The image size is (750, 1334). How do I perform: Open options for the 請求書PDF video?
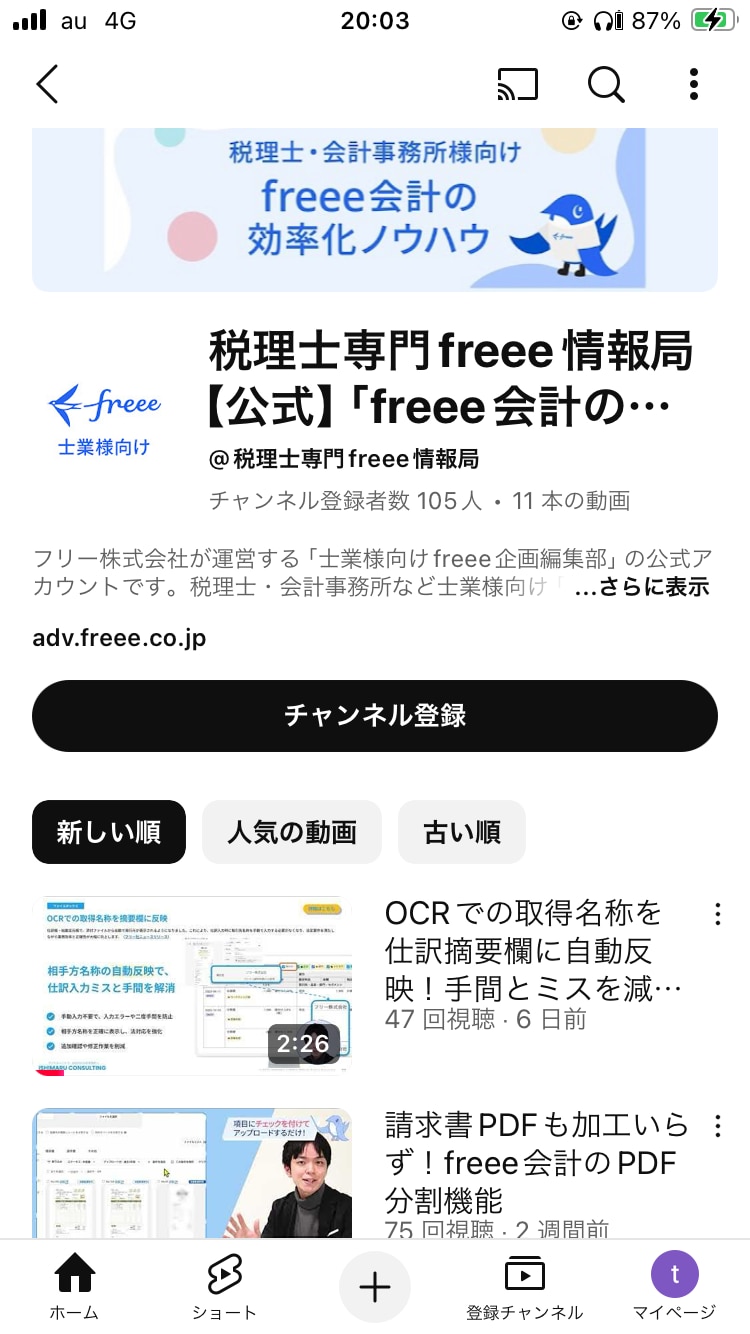[x=717, y=1126]
